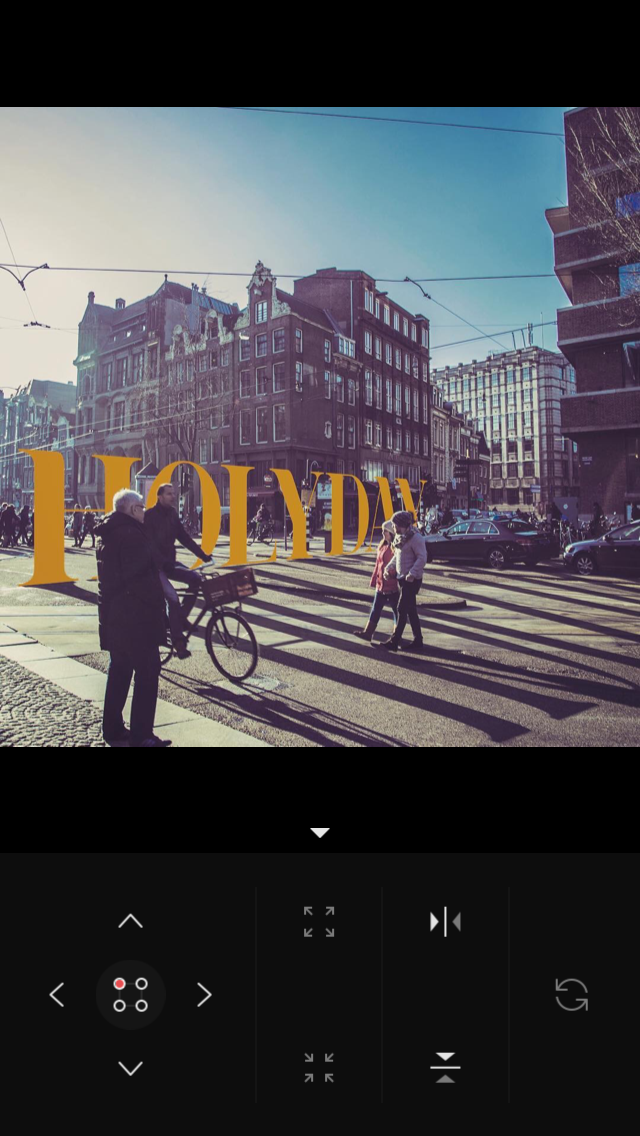
Task: Flip the text horizontally
Action: (x=445, y=921)
